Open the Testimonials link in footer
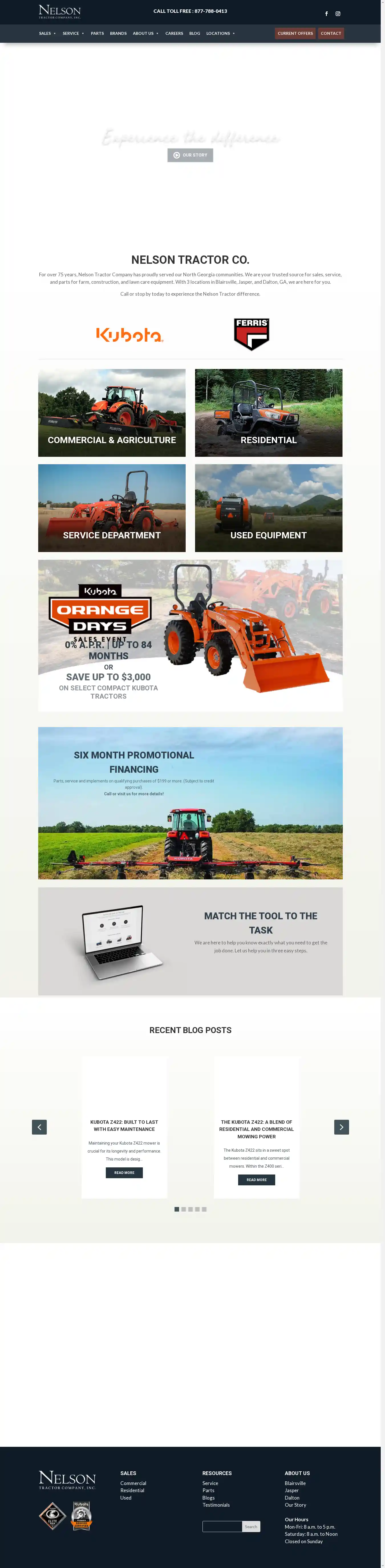The width and height of the screenshot is (385, 1568). pyautogui.click(x=216, y=1505)
